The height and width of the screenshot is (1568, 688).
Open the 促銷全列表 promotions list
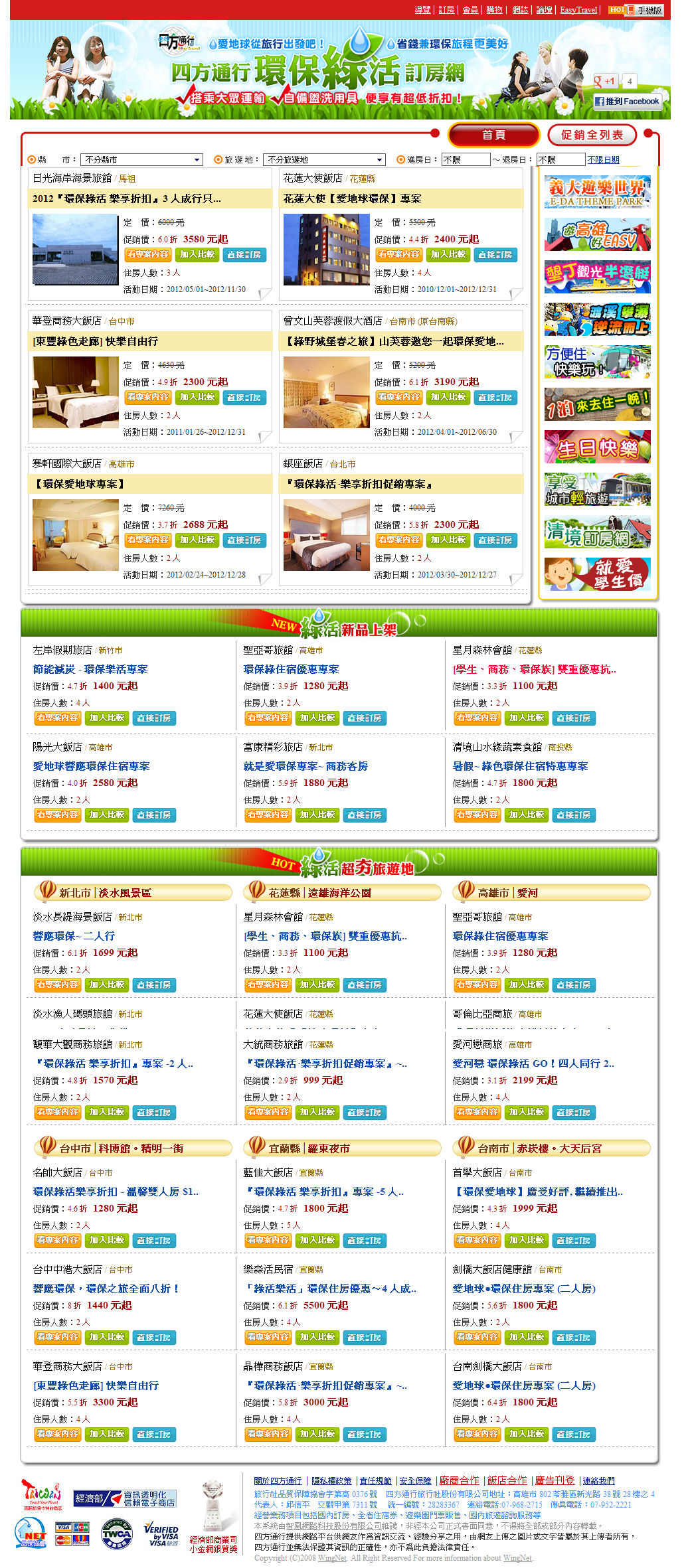tap(592, 135)
